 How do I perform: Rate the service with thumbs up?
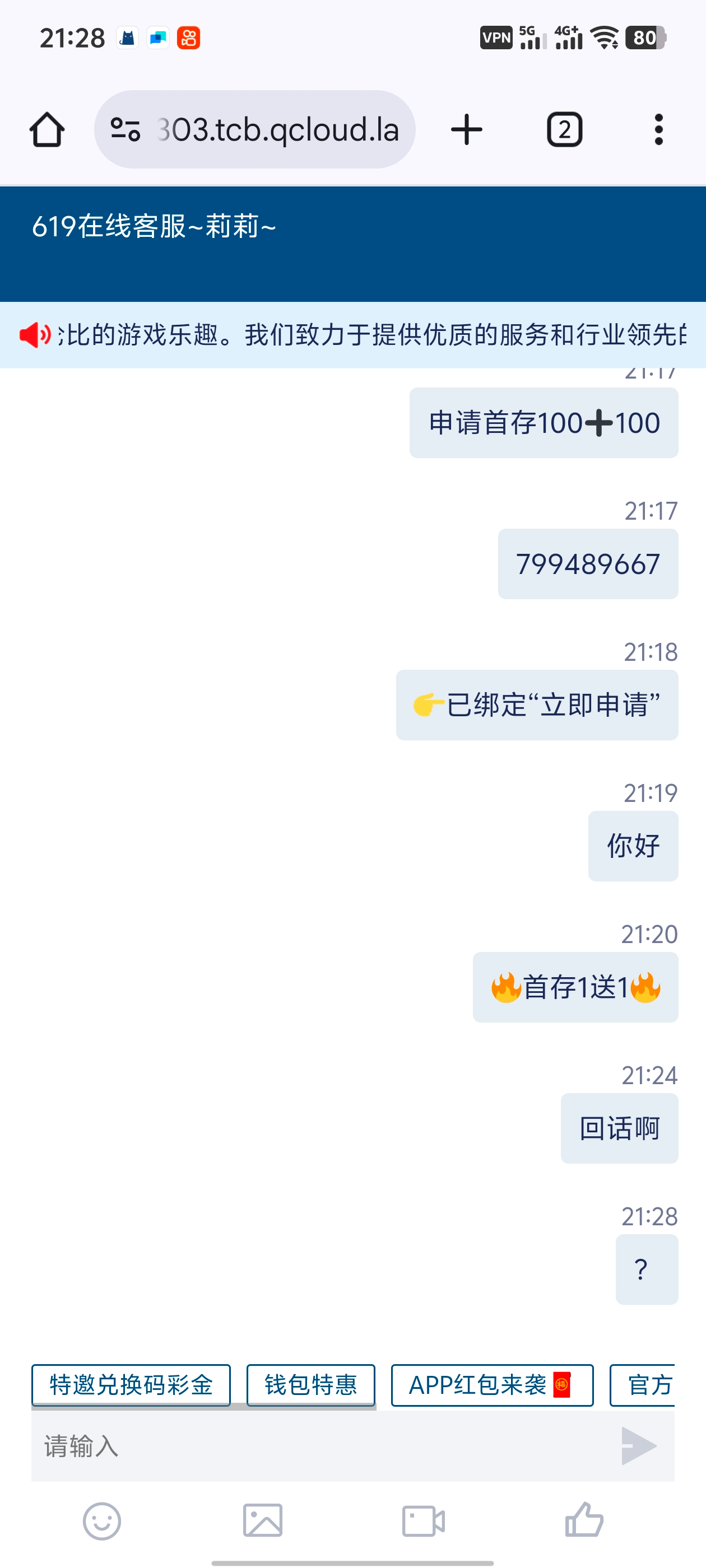pos(584,1520)
